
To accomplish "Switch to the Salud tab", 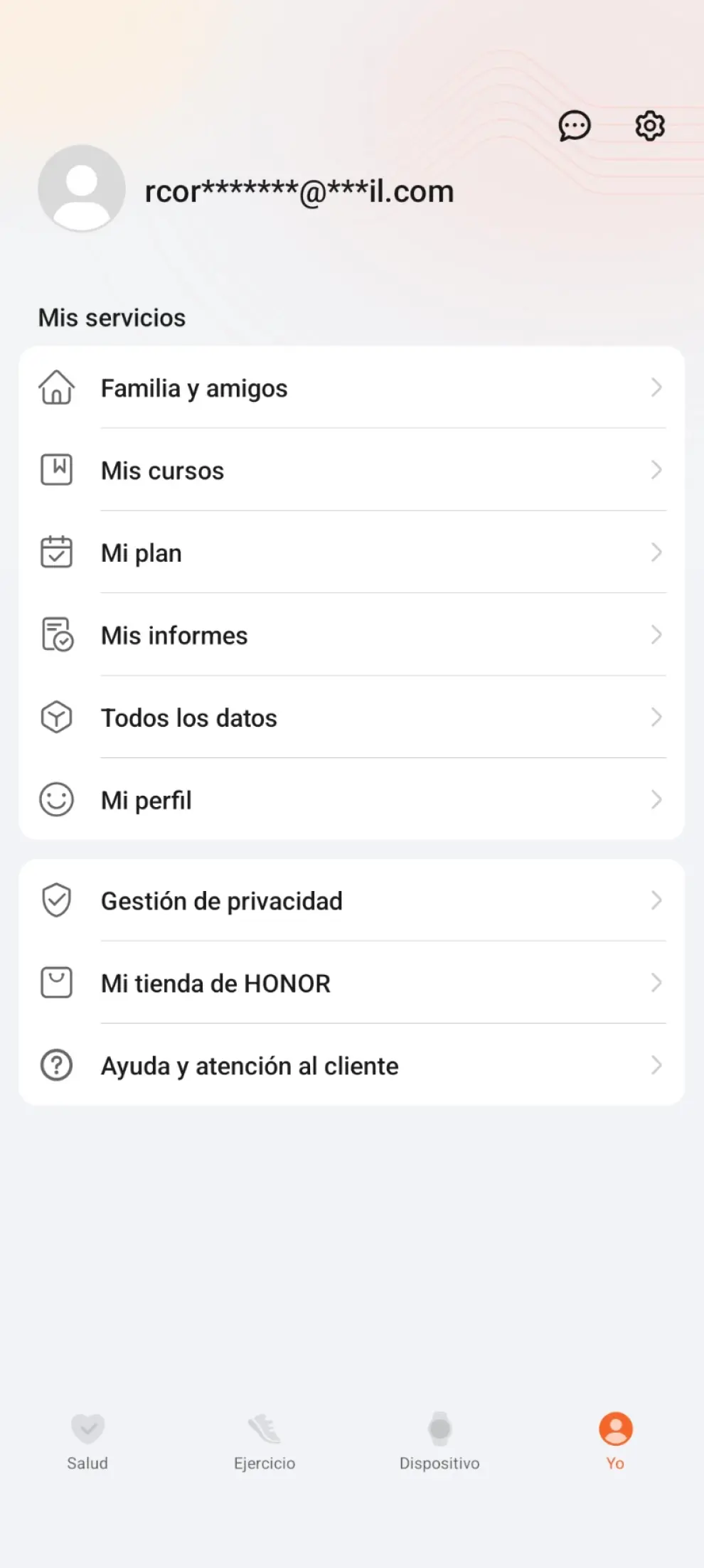I will tap(87, 1441).
